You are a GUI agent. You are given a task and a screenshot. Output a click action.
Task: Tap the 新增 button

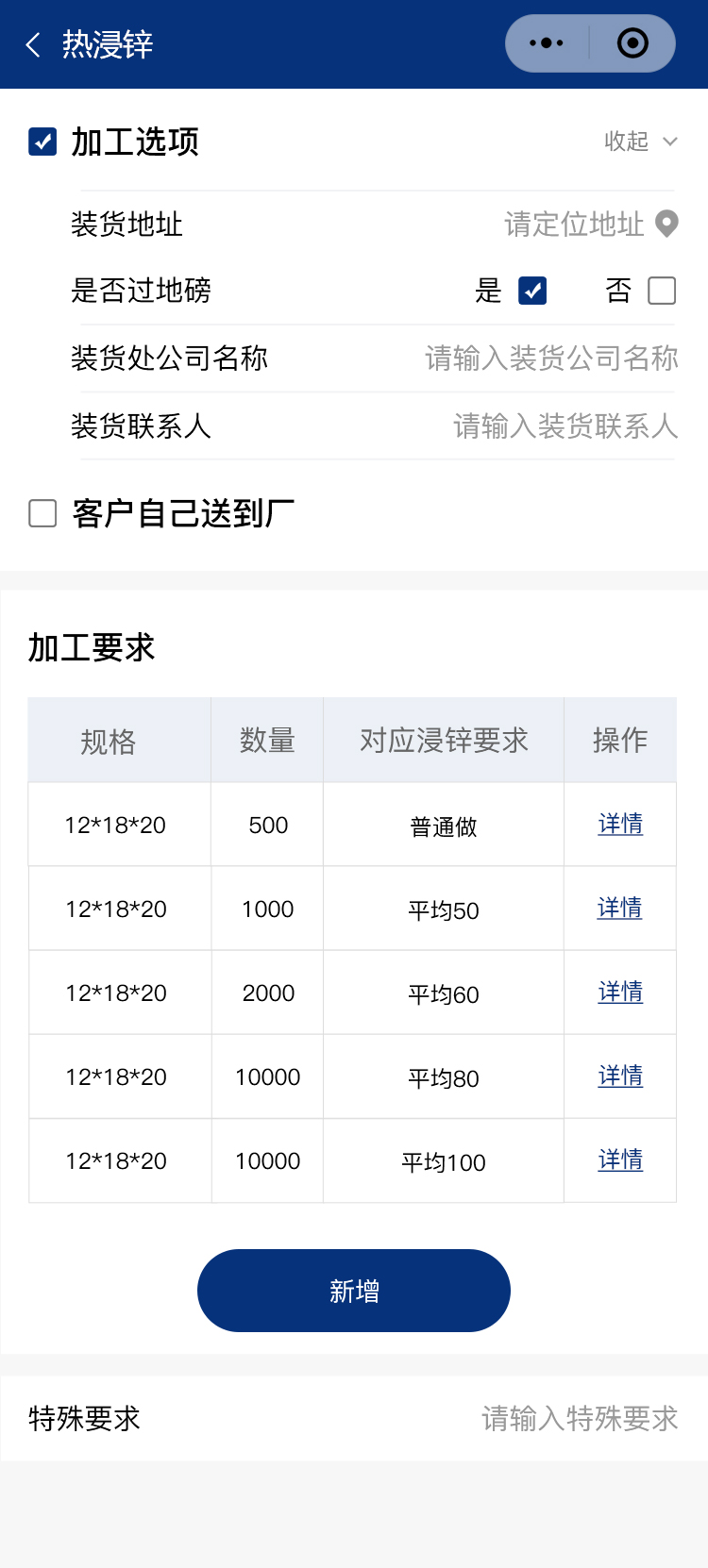[x=354, y=1291]
